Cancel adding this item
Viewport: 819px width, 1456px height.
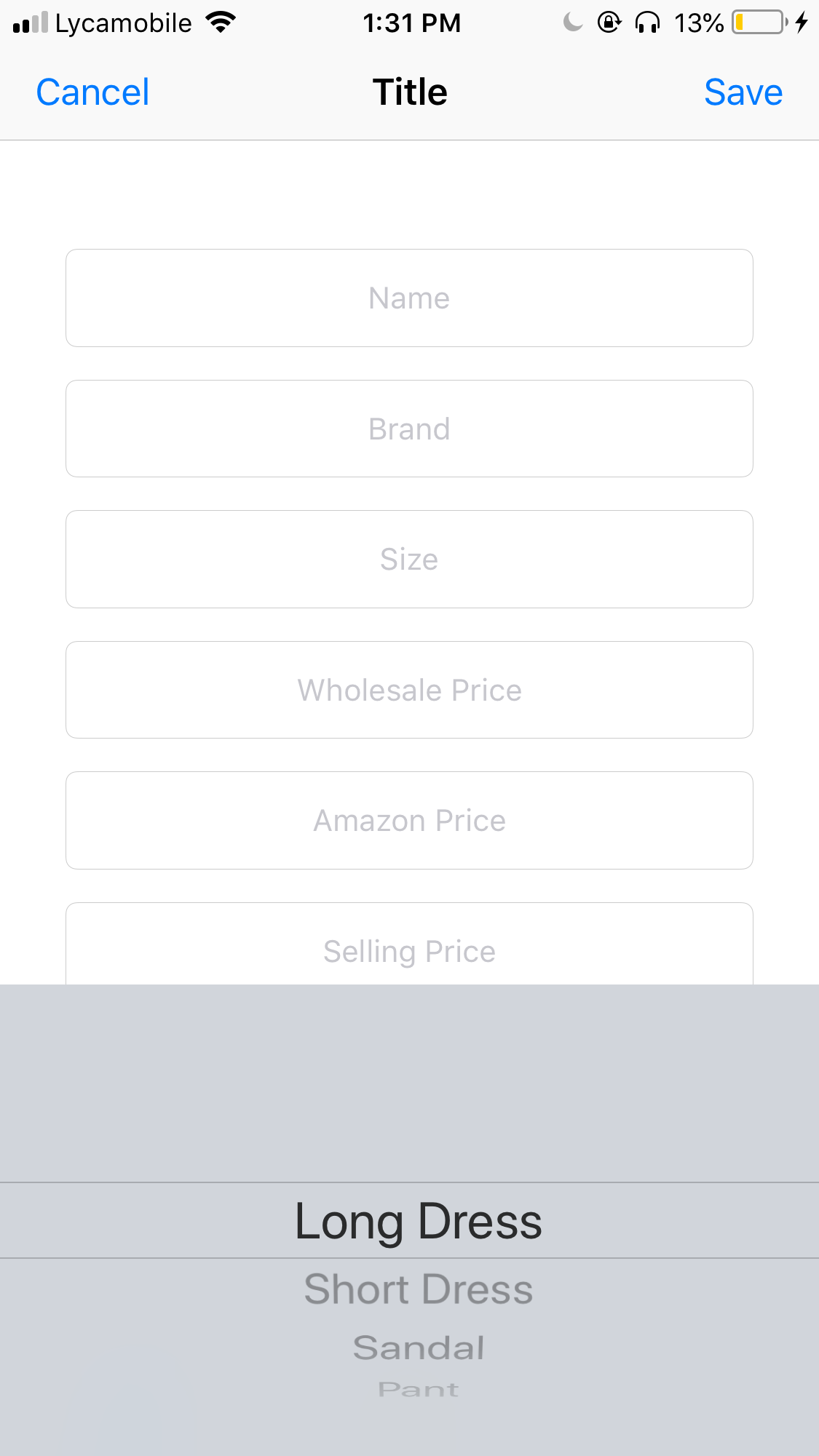coord(92,92)
